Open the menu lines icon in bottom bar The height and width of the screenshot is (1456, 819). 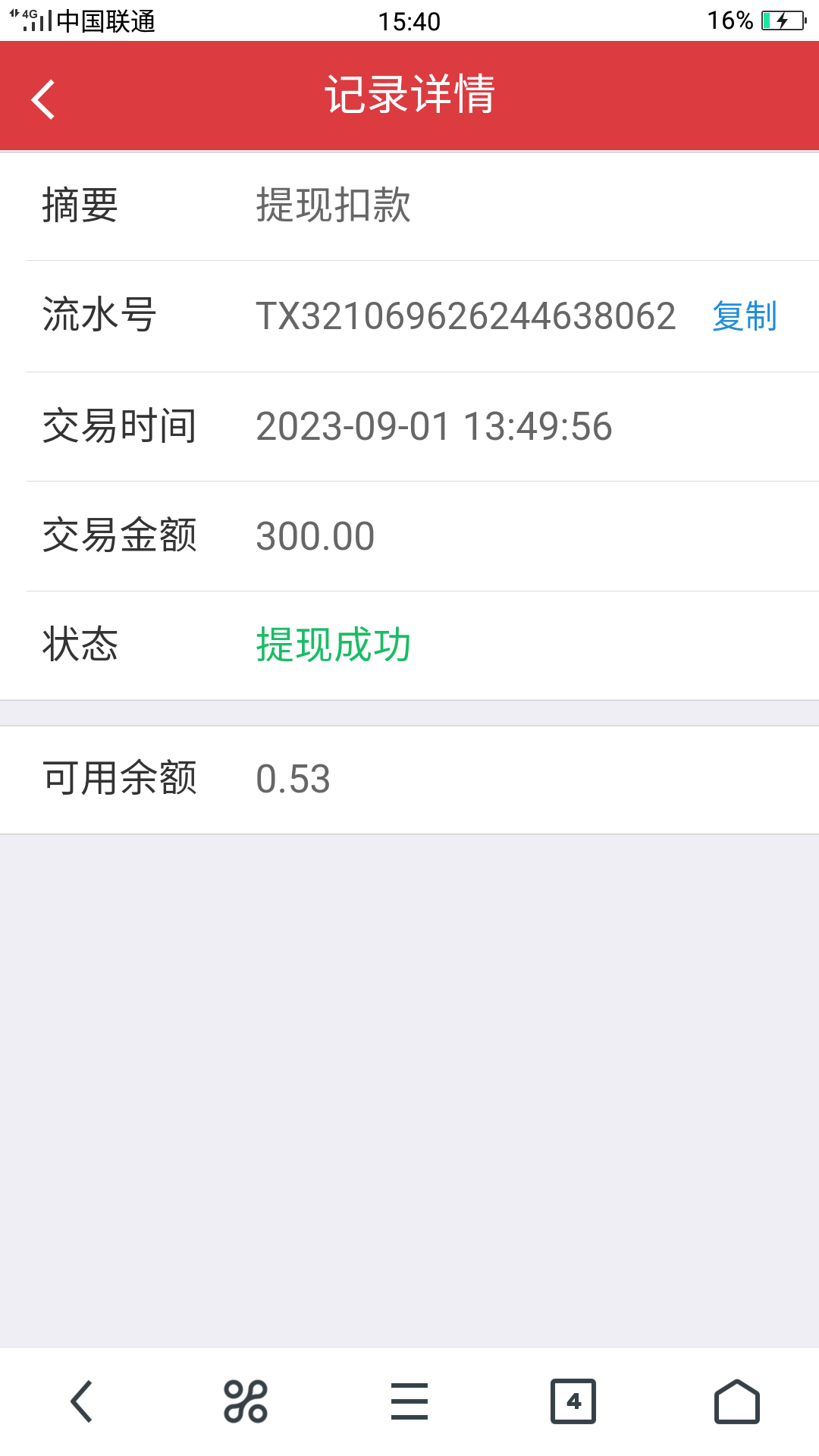coord(409,1401)
